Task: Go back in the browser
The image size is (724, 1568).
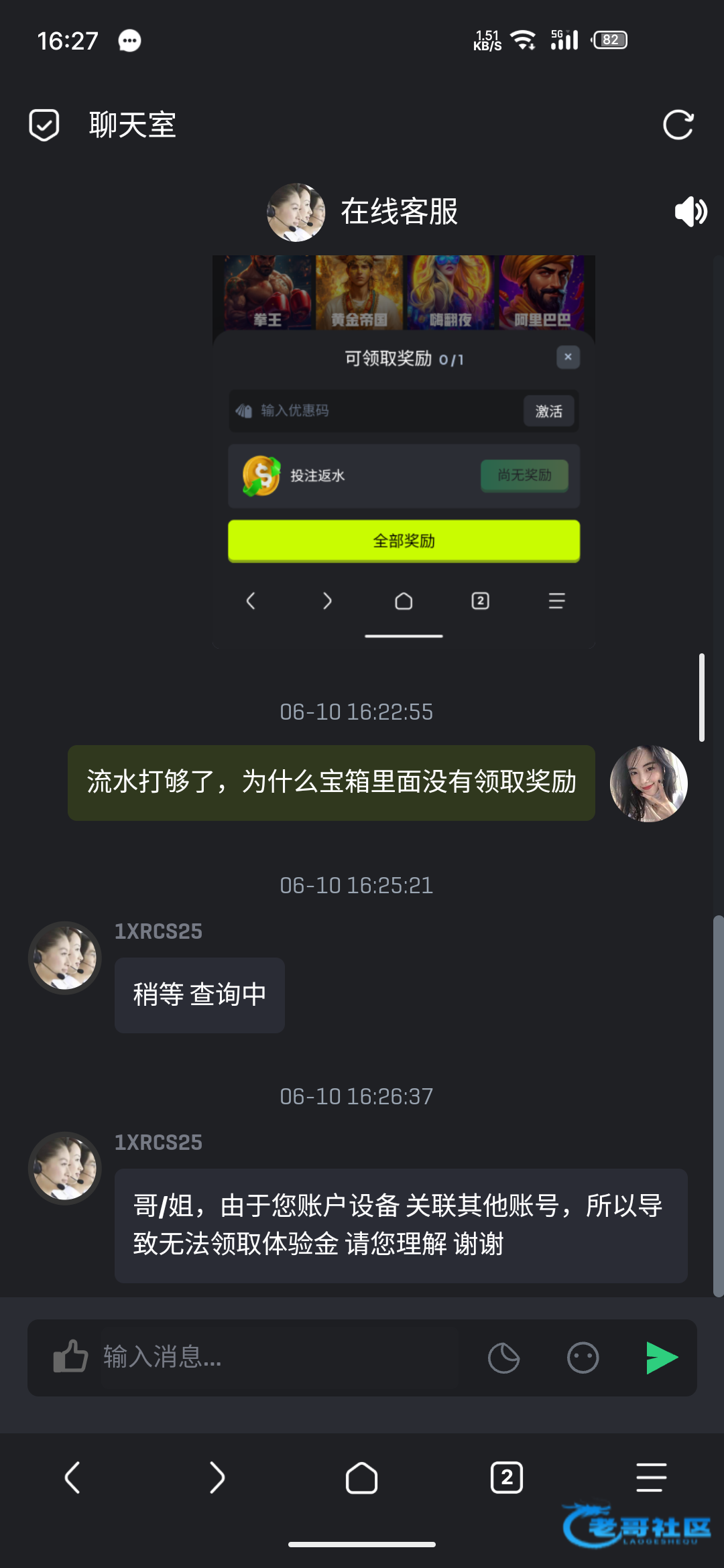Action: (x=72, y=1478)
